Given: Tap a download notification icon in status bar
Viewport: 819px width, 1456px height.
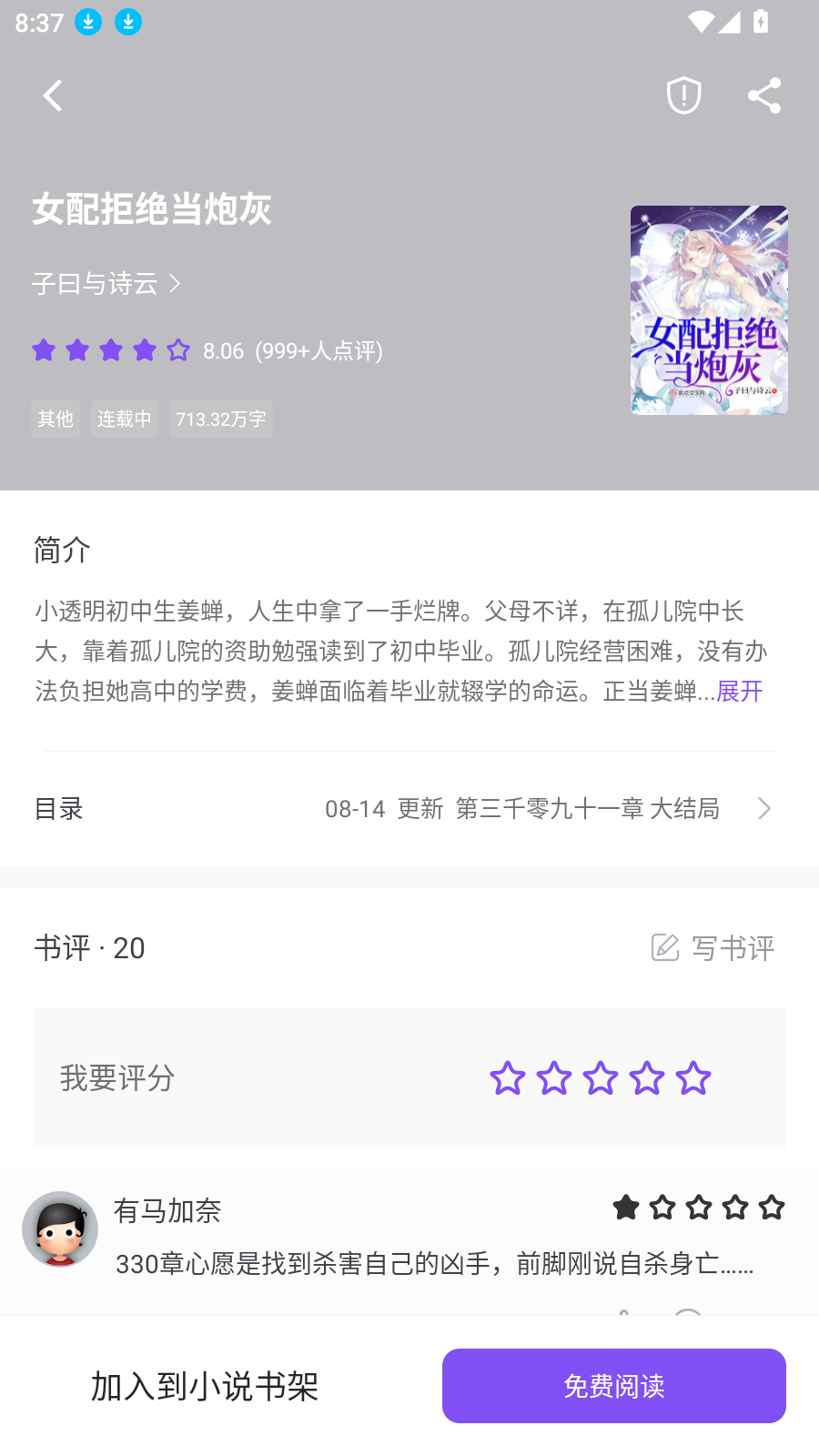Looking at the screenshot, I should tap(87, 22).
